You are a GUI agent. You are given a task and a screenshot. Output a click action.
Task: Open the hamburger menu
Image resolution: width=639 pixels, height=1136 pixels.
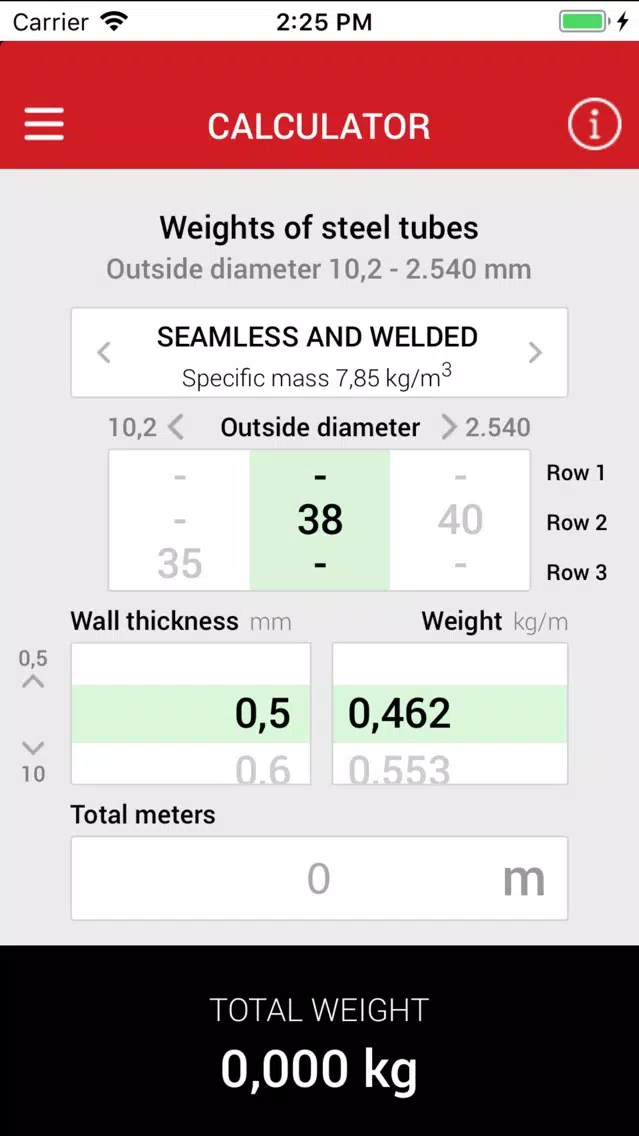click(x=44, y=125)
